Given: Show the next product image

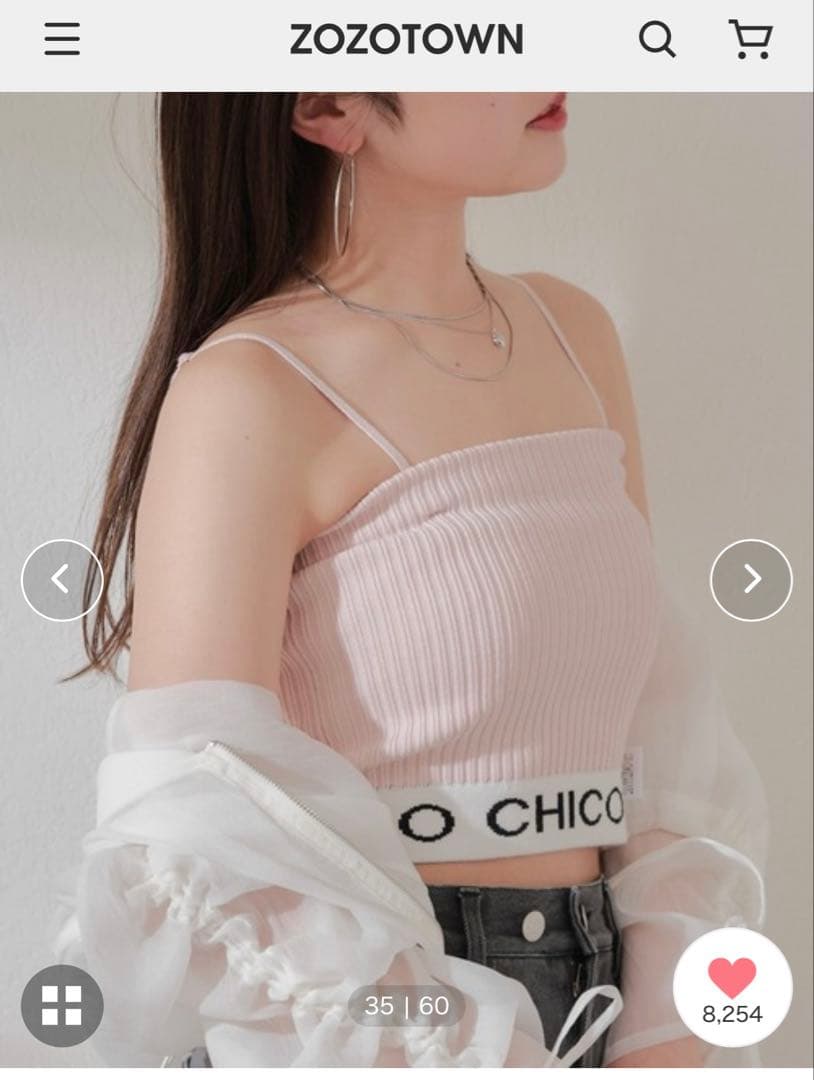Looking at the screenshot, I should click(751, 580).
